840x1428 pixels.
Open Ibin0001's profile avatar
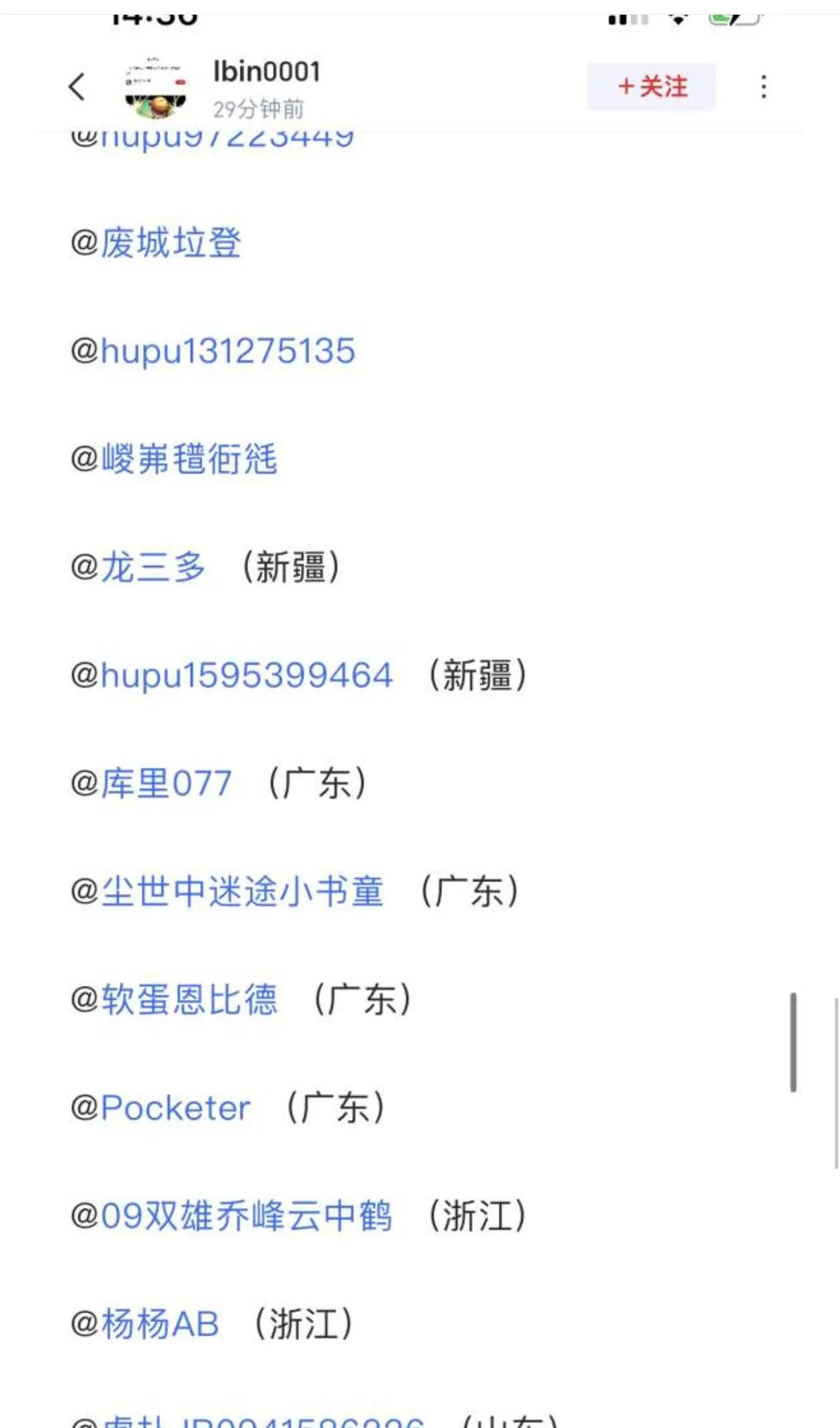(155, 87)
